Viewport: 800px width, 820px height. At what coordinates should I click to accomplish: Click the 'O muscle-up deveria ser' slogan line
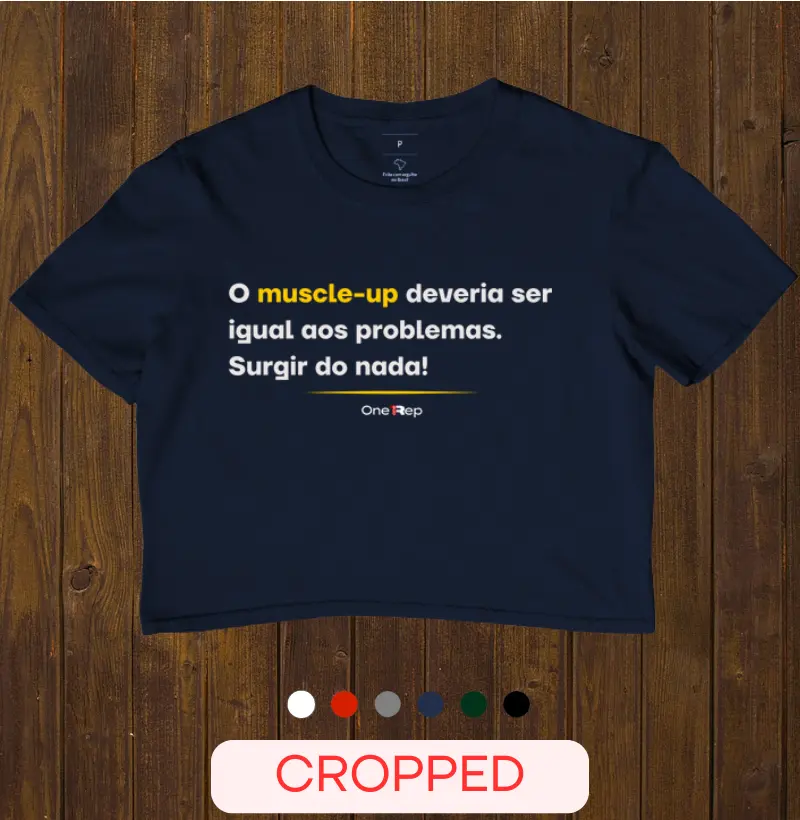point(390,293)
